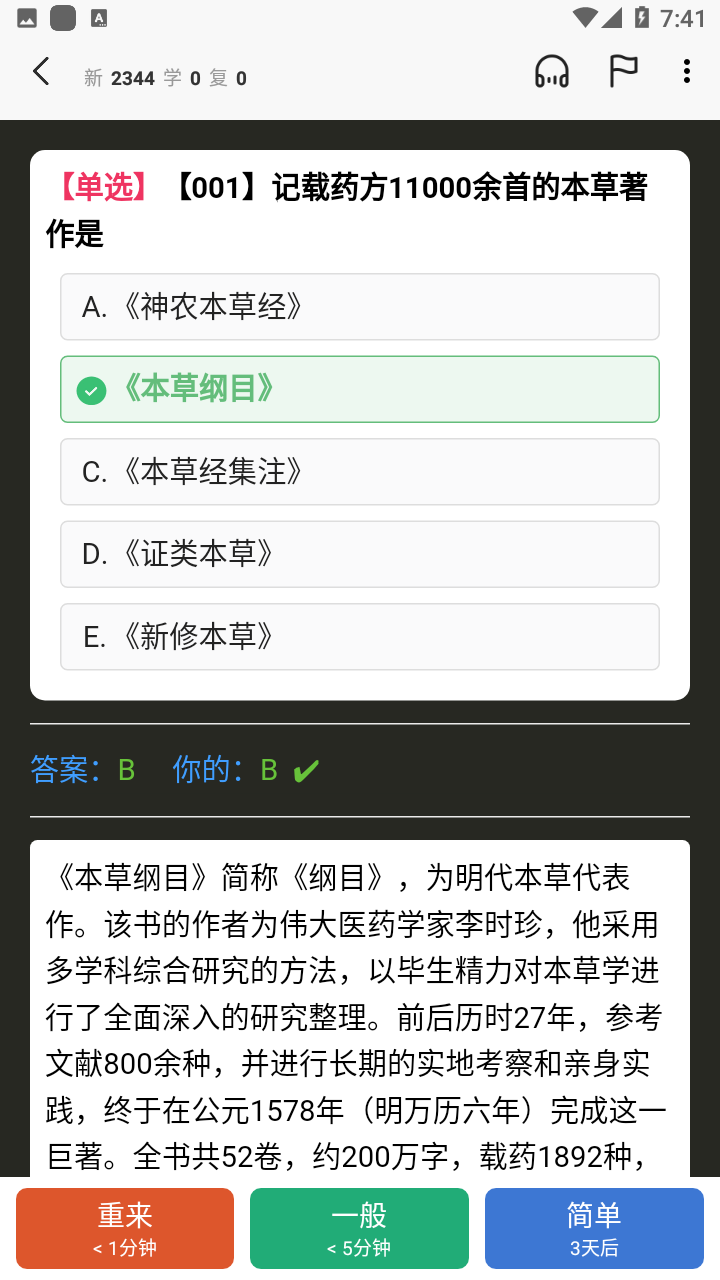Mark this card as 简单
The height and width of the screenshot is (1280, 720).
594,1228
